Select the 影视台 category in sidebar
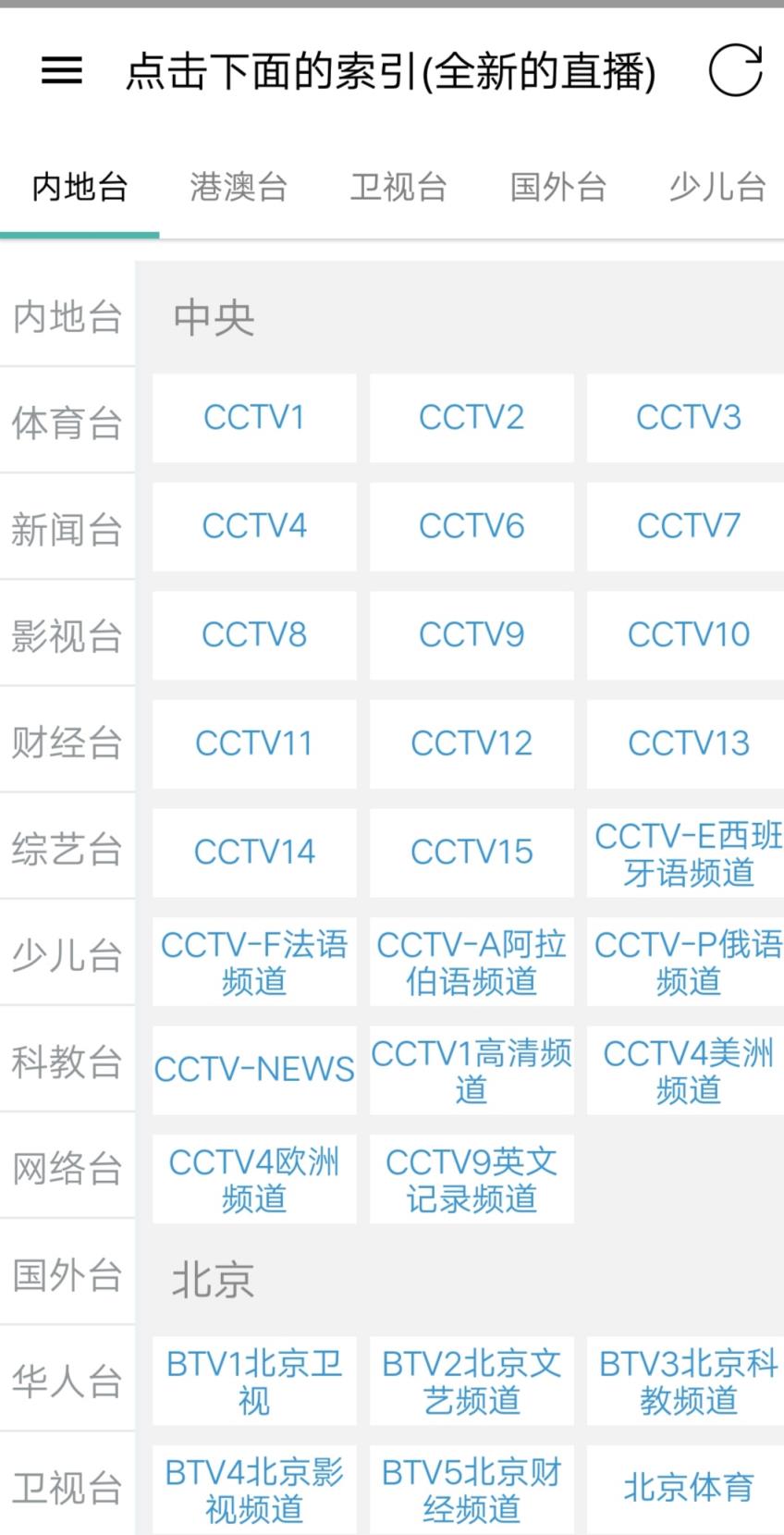 (67, 636)
